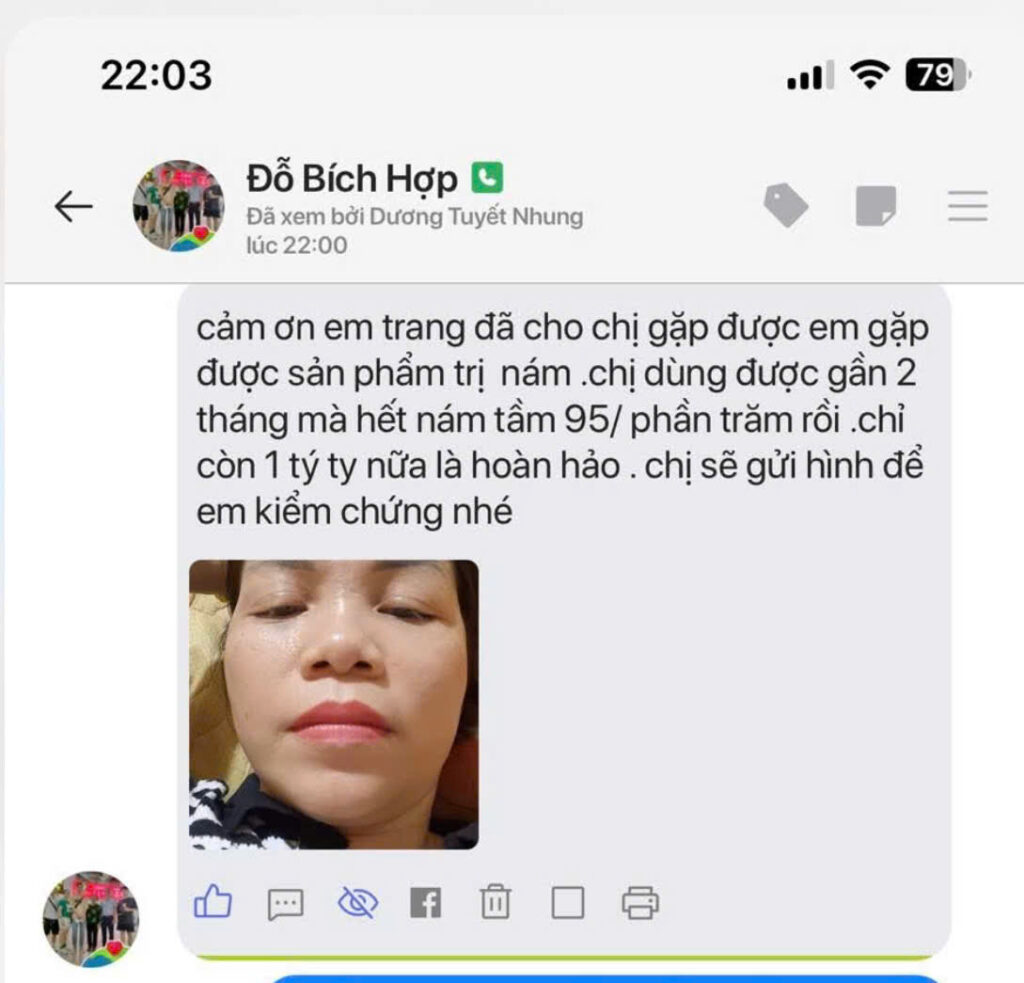Screen dimensions: 1024x983
Task: Like the message with thumbs up
Action: pos(212,904)
